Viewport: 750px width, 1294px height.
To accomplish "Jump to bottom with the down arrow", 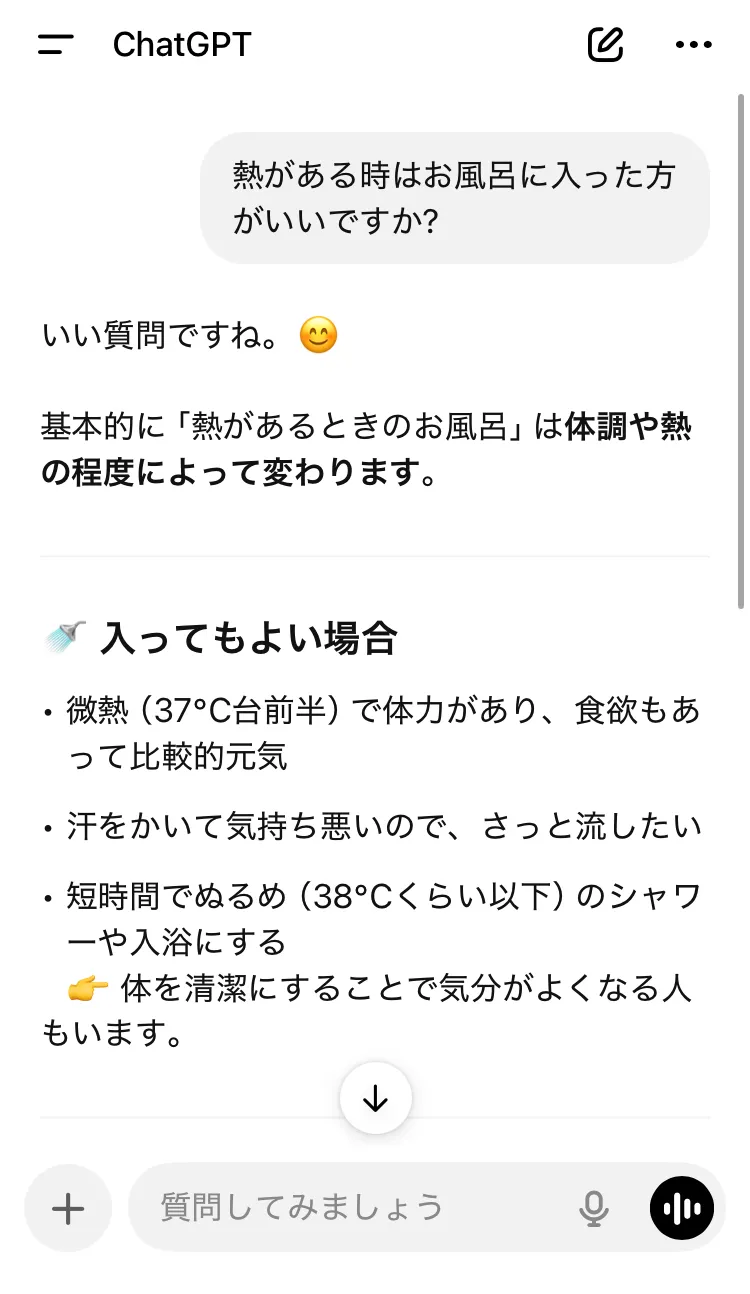I will point(375,1098).
